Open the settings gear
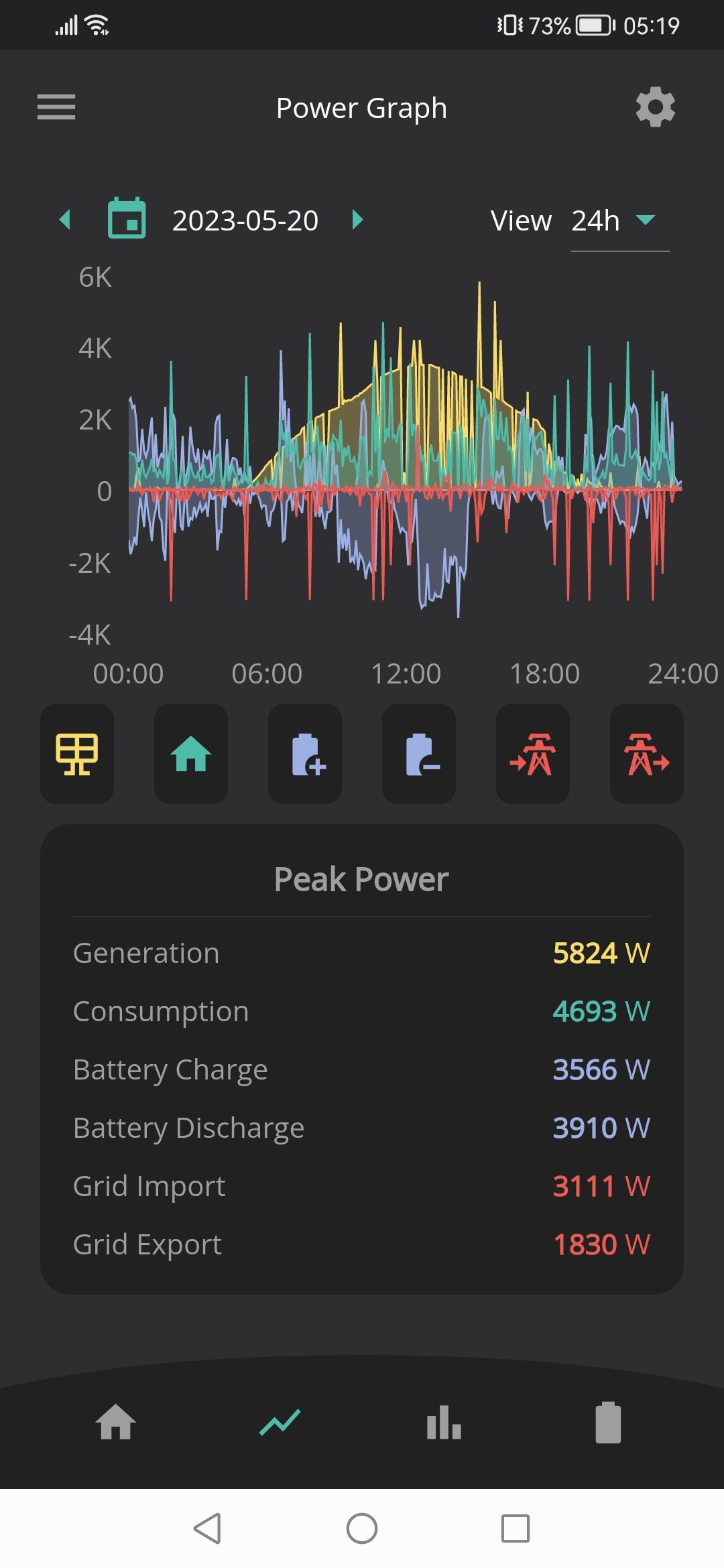 point(655,107)
